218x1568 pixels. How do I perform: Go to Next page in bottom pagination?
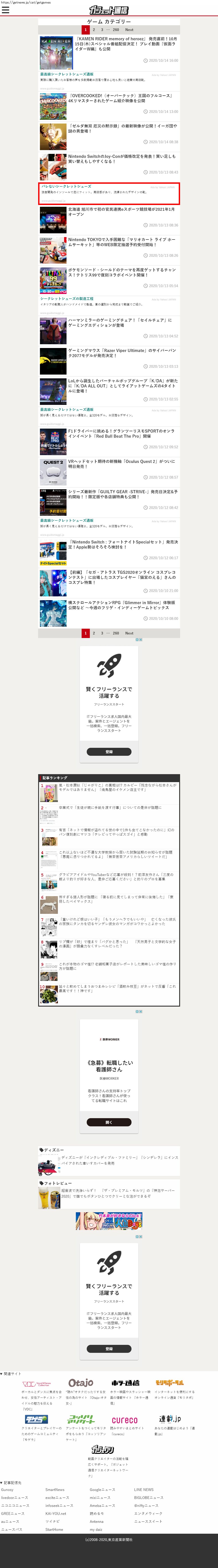pyautogui.click(x=129, y=633)
